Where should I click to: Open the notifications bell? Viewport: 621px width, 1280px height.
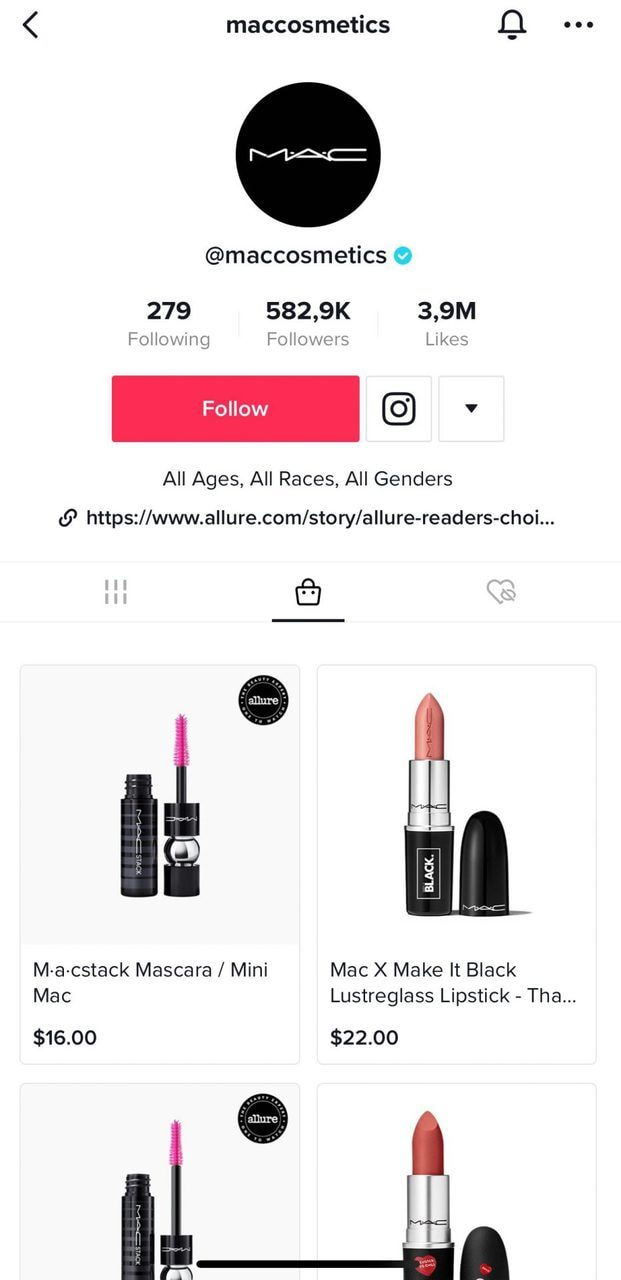pyautogui.click(x=512, y=25)
